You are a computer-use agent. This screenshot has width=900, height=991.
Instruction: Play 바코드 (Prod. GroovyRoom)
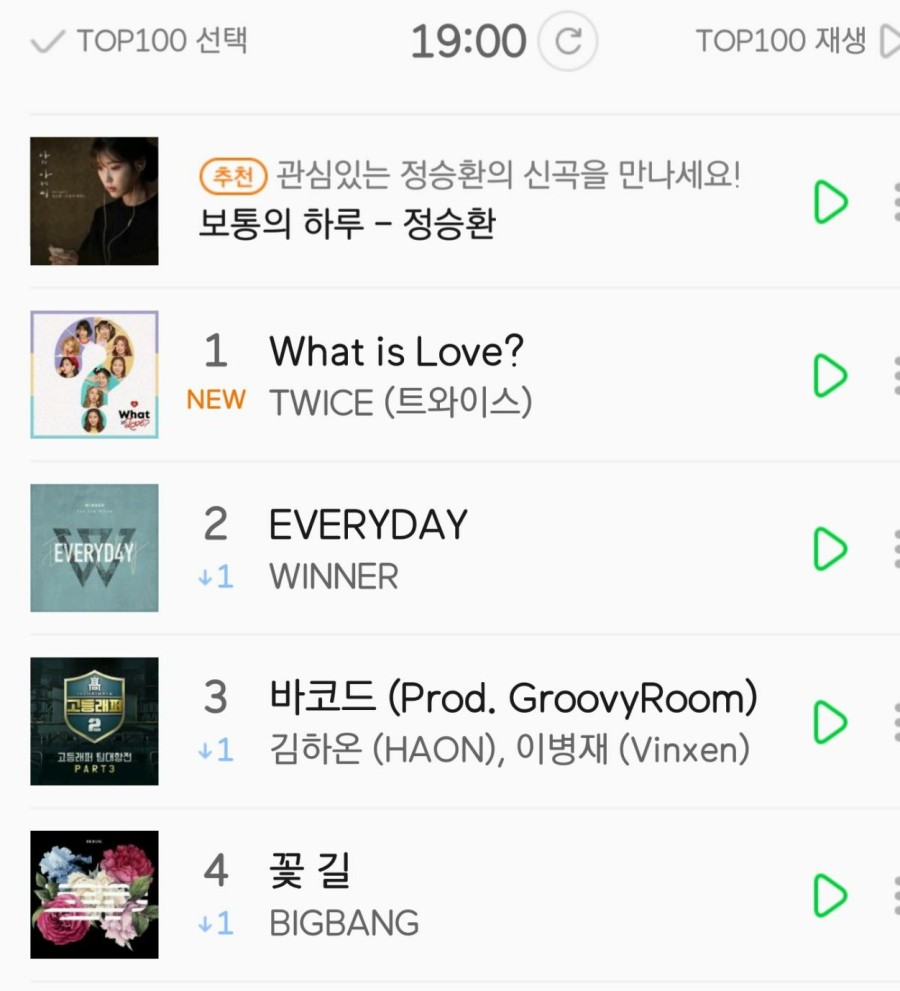pos(830,721)
